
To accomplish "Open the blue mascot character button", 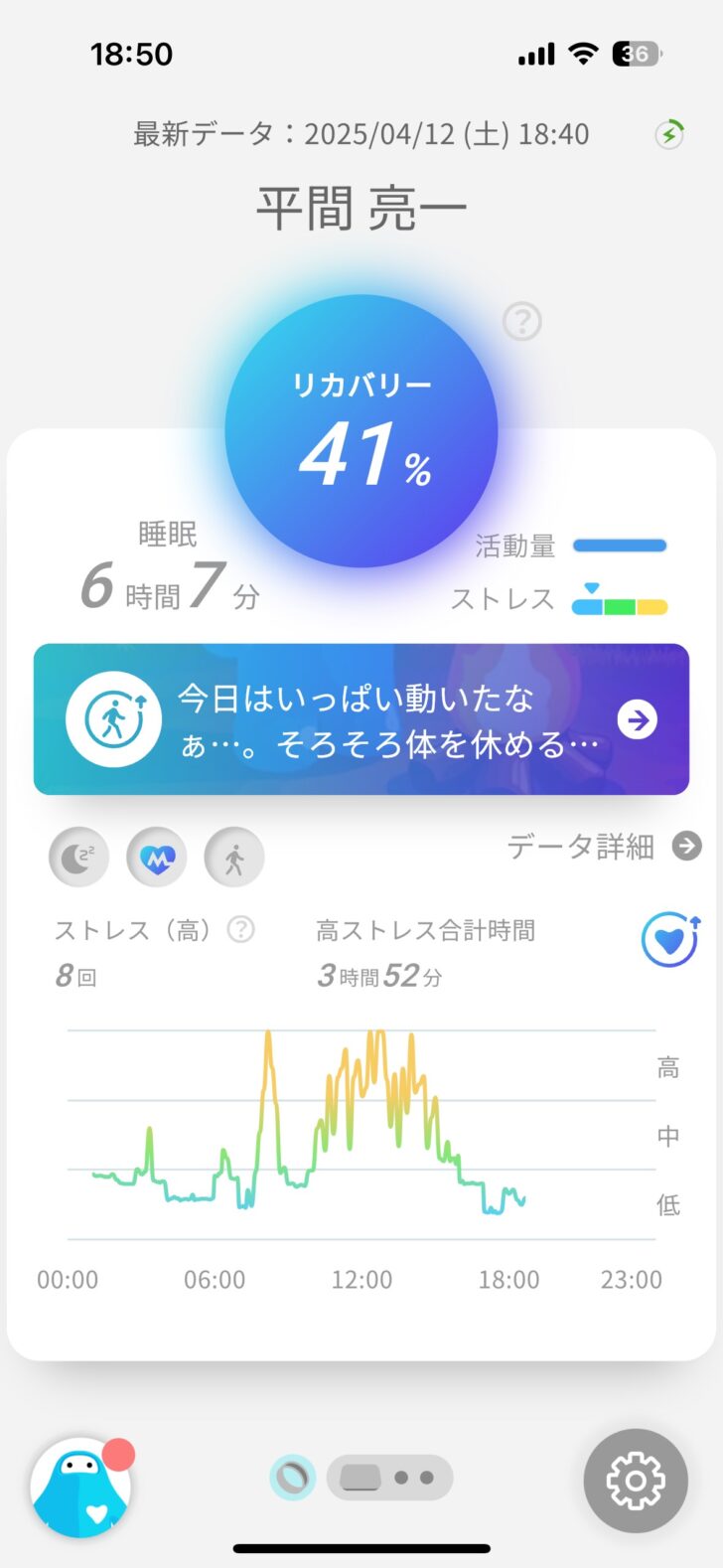I will point(80,1488).
